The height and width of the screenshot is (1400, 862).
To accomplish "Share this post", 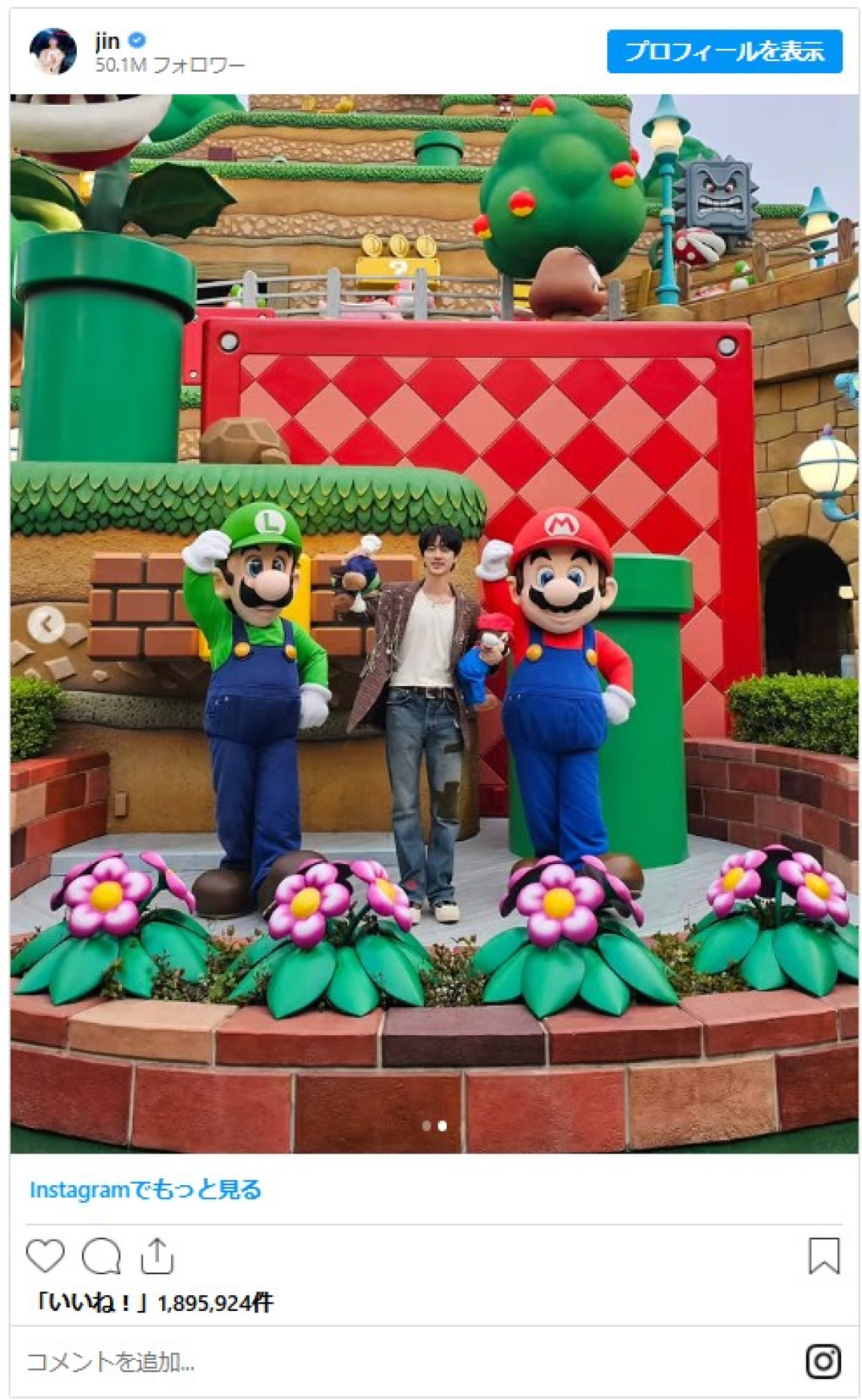I will (157, 1256).
